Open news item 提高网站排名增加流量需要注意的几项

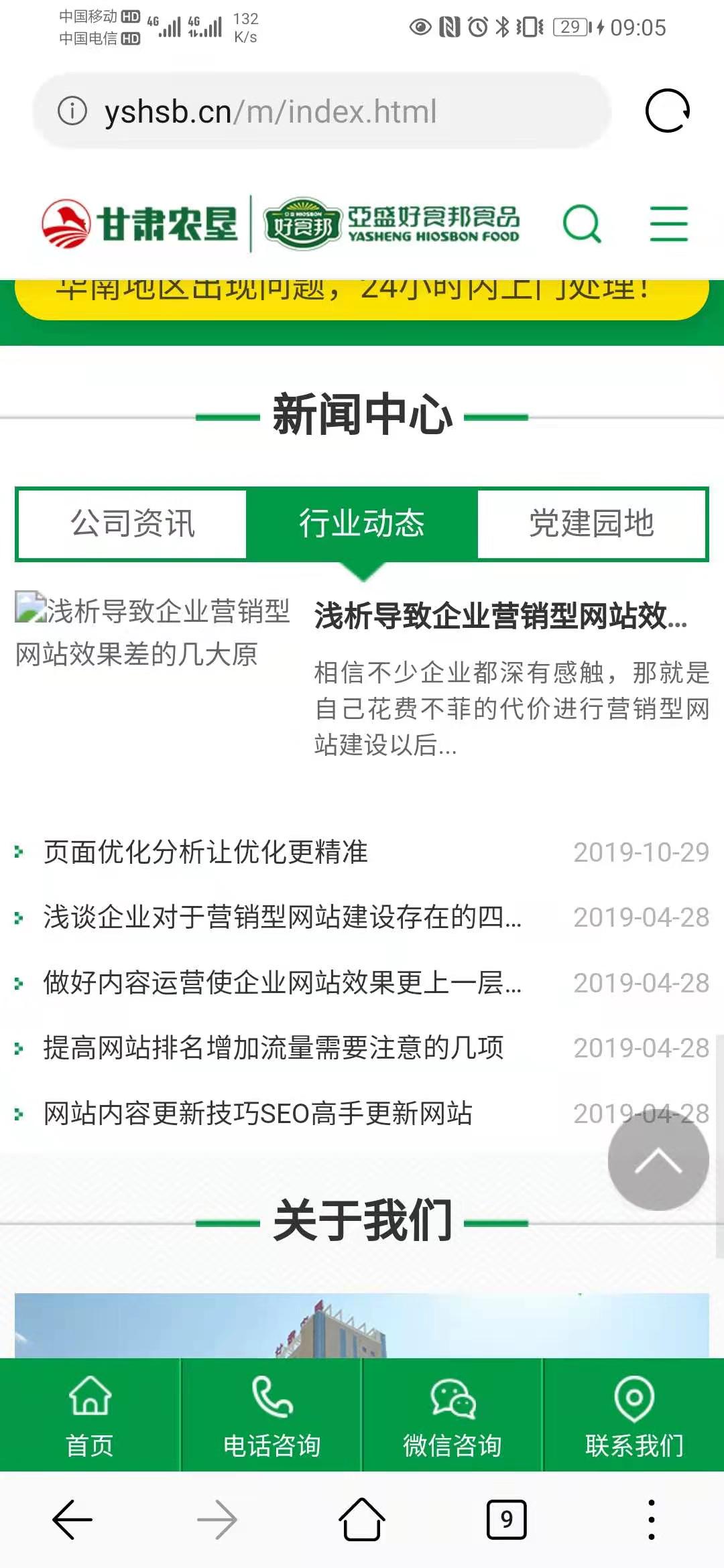tap(274, 1048)
